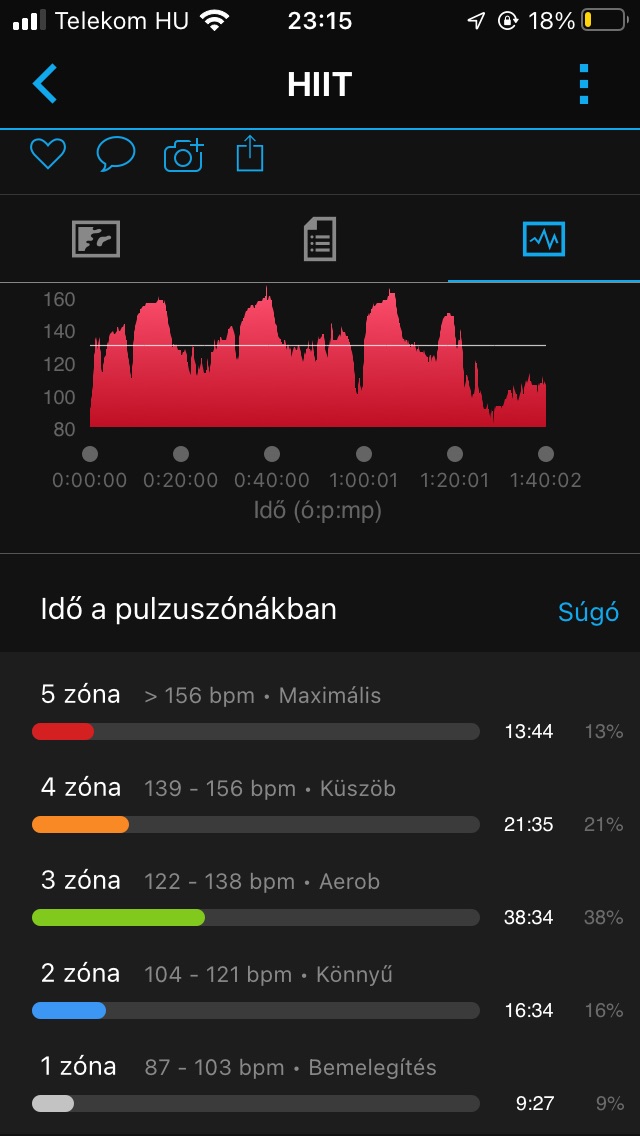Screen dimensions: 640x1136
Task: Switch to the stats list tab
Action: coord(320,240)
